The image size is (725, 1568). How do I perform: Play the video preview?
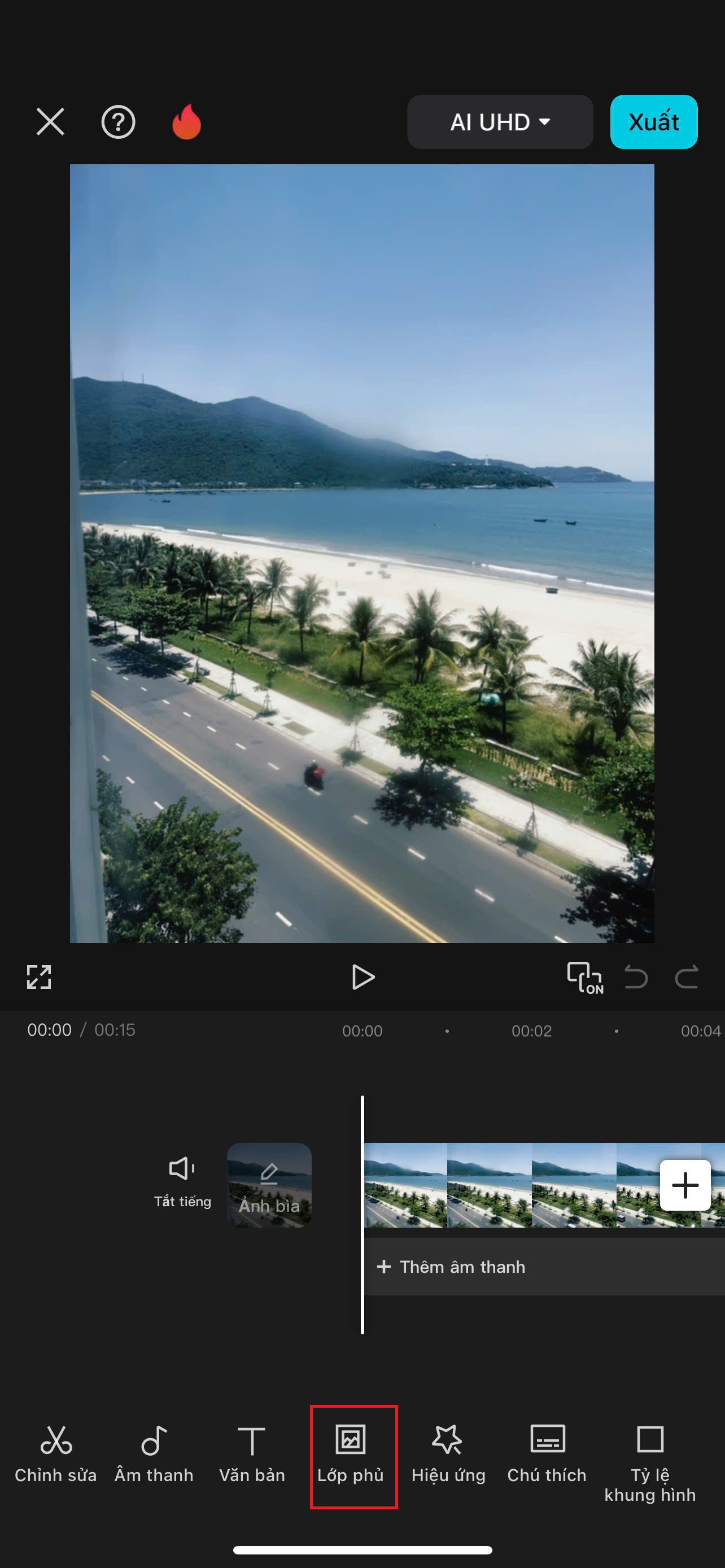(x=363, y=977)
